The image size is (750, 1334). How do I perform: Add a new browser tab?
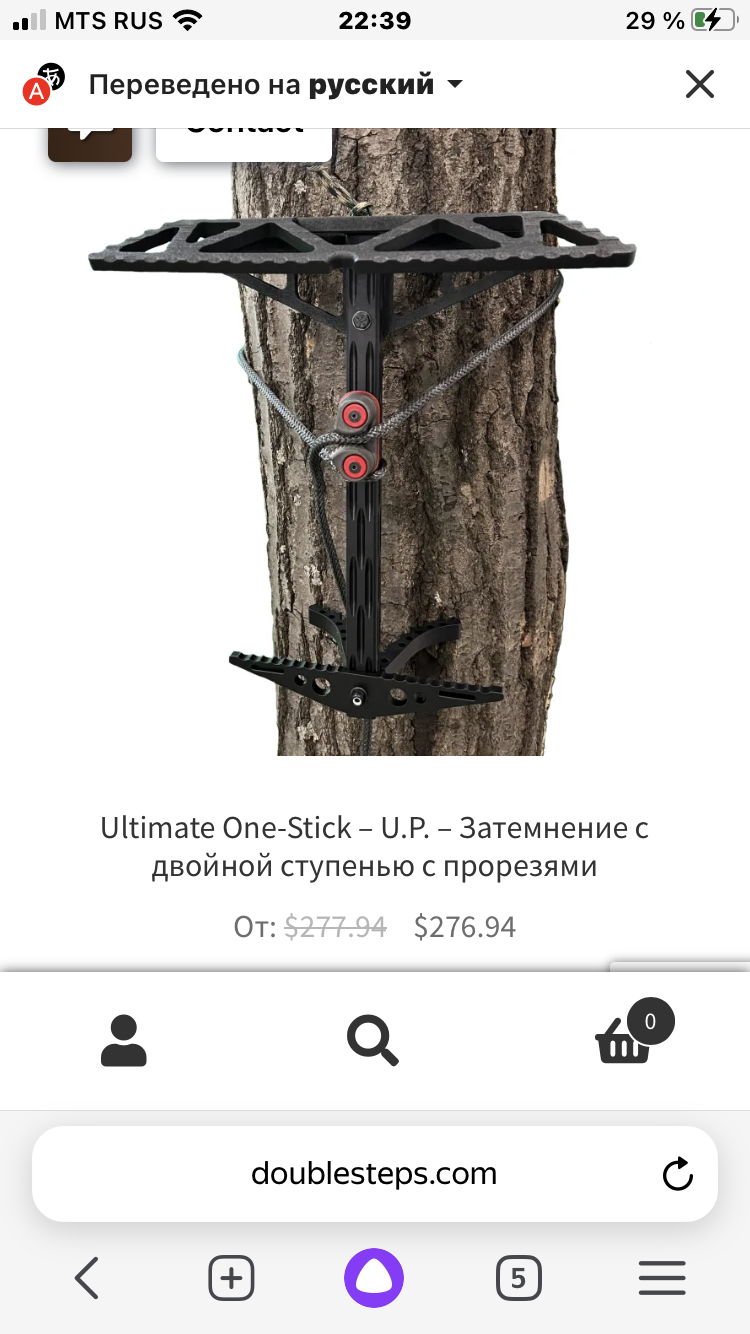[x=231, y=1277]
